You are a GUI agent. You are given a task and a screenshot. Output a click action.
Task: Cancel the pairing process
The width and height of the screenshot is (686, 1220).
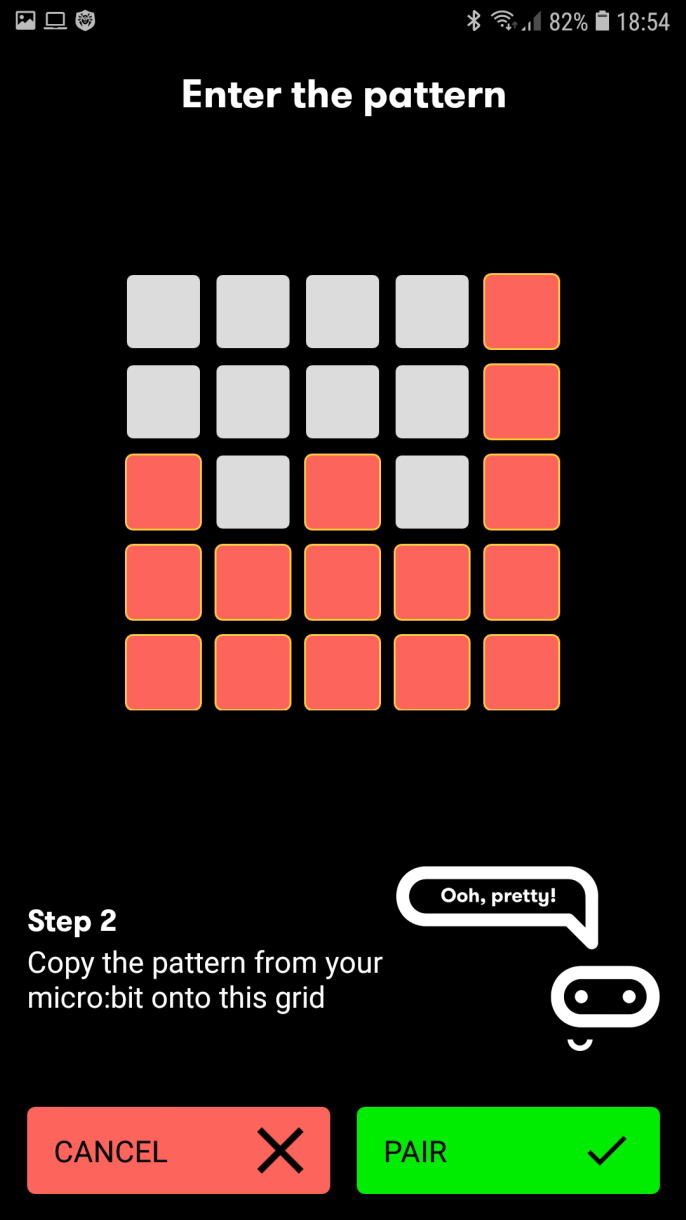click(178, 1150)
